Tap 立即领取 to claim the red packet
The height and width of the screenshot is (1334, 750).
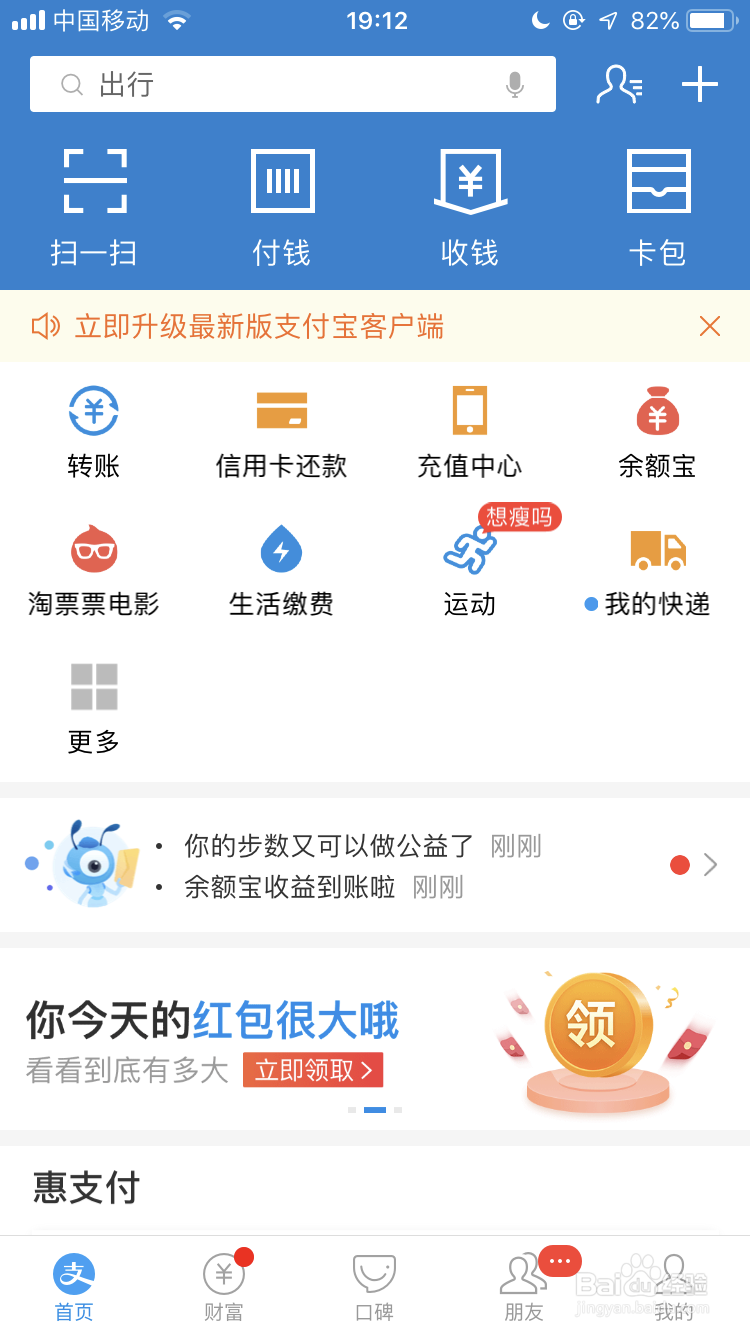point(312,1070)
